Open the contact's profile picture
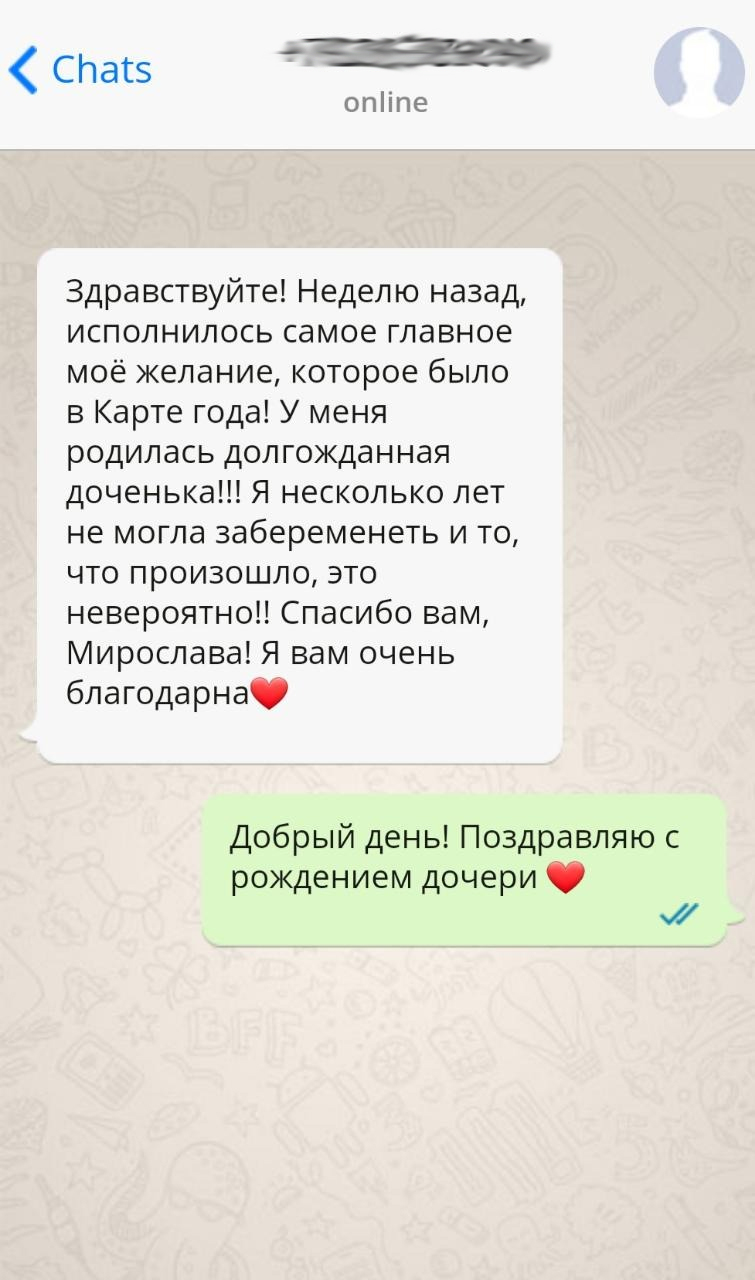The height and width of the screenshot is (1280, 755). pyautogui.click(x=699, y=72)
